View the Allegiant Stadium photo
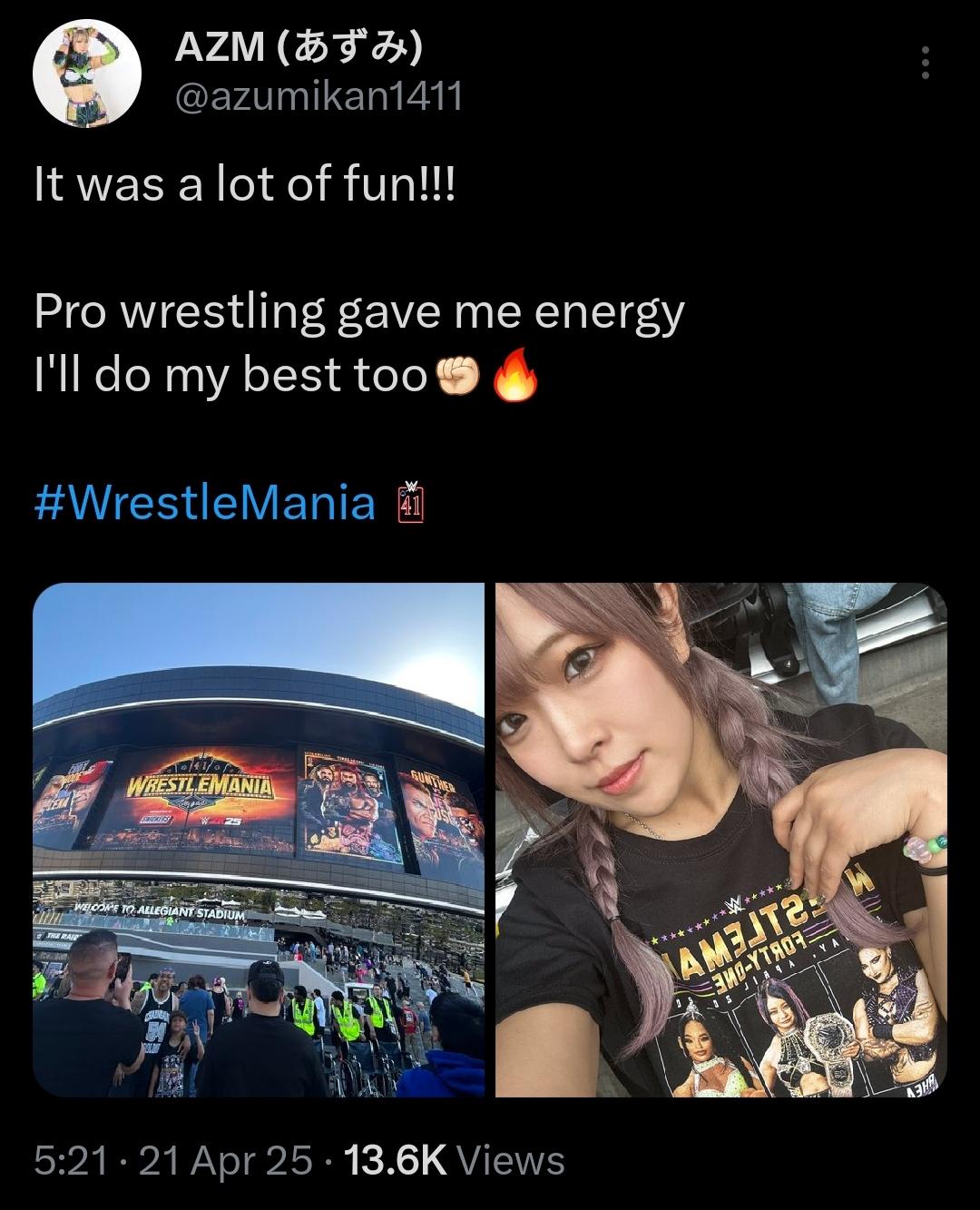The height and width of the screenshot is (1210, 980). click(x=259, y=840)
